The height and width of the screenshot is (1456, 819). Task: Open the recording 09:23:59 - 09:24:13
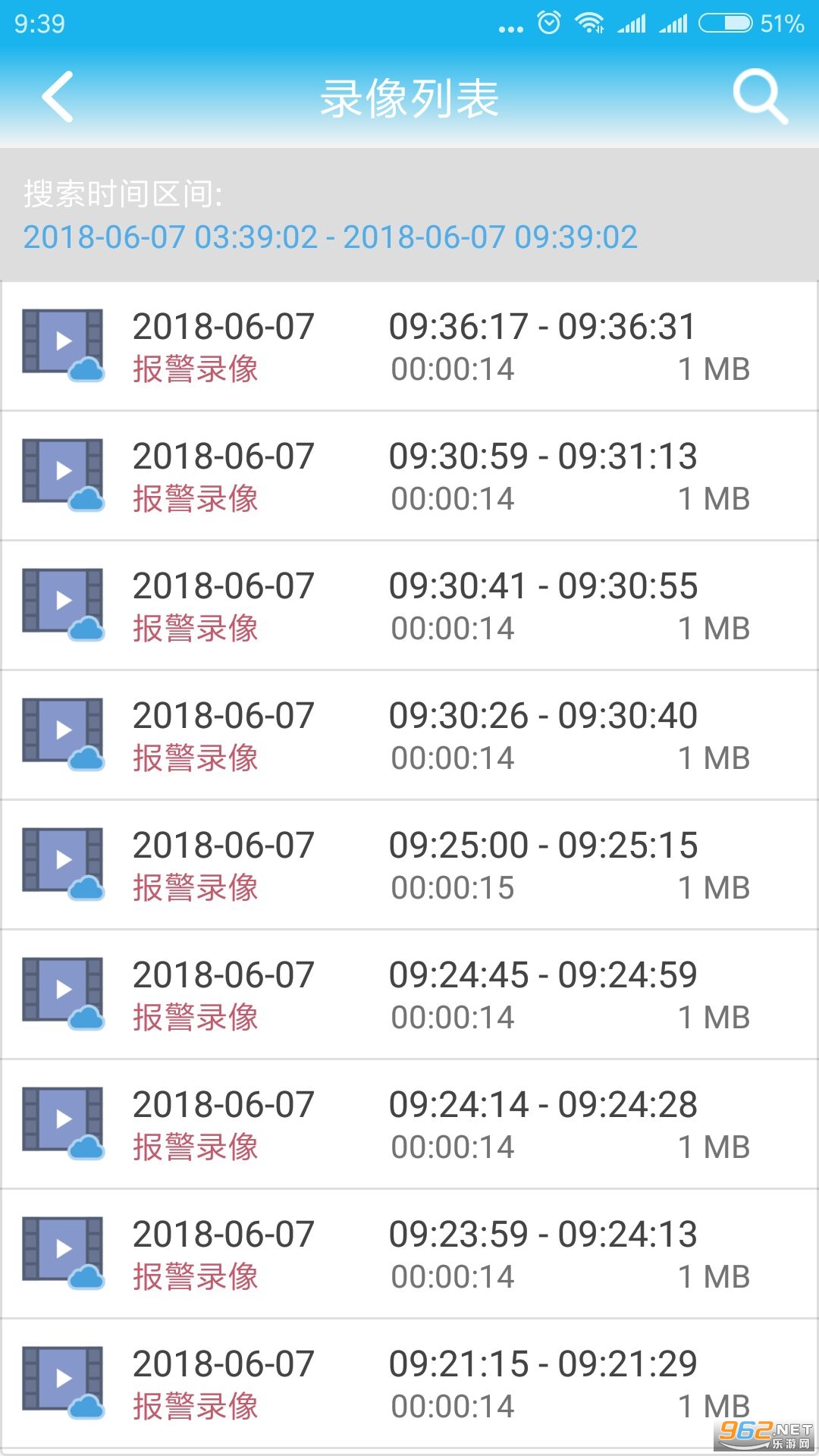tap(409, 1254)
